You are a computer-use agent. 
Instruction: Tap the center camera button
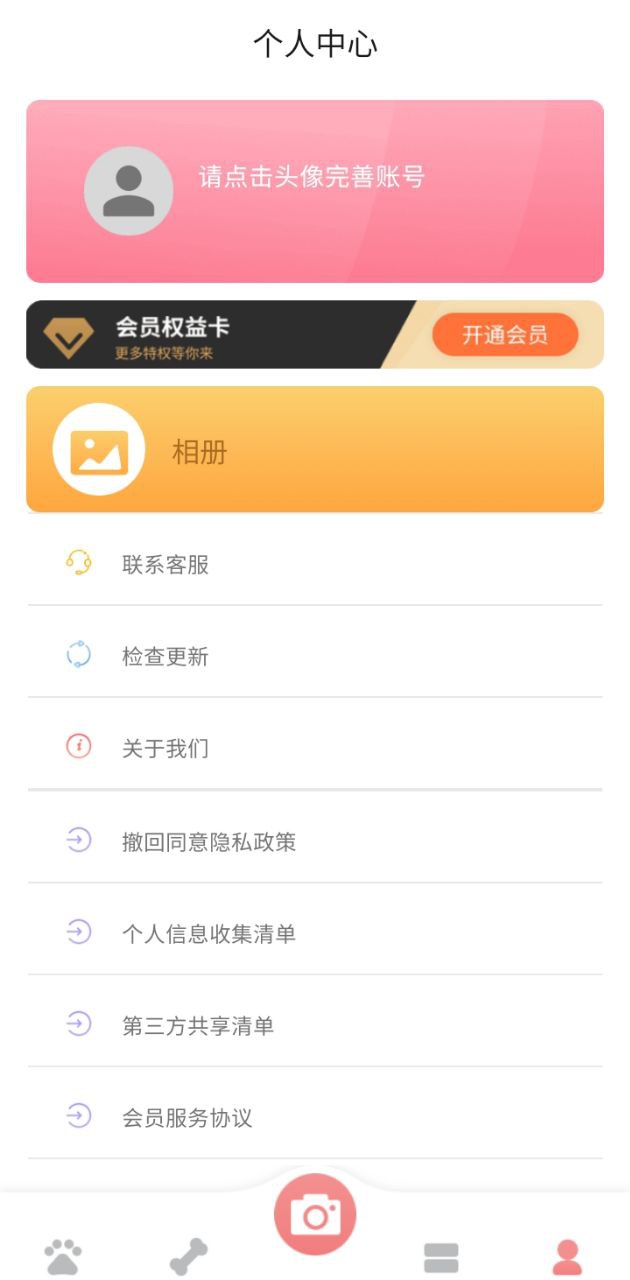click(315, 1214)
